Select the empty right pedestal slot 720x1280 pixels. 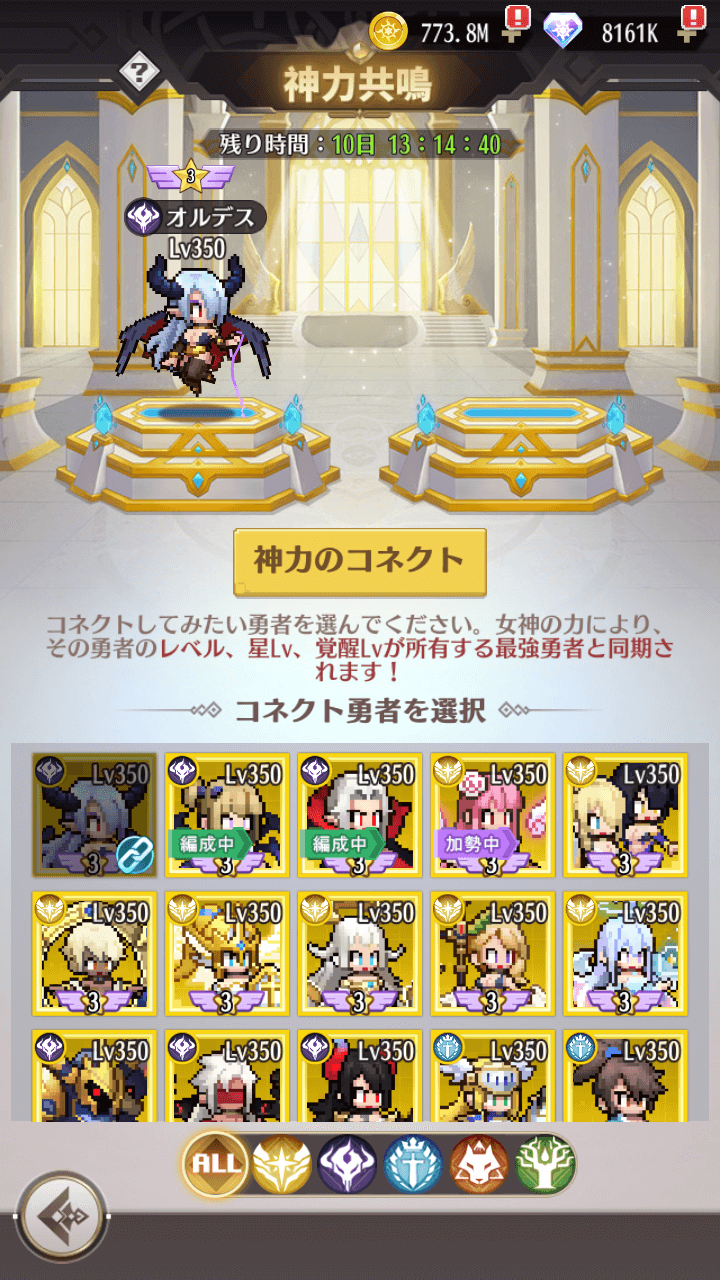pos(520,440)
